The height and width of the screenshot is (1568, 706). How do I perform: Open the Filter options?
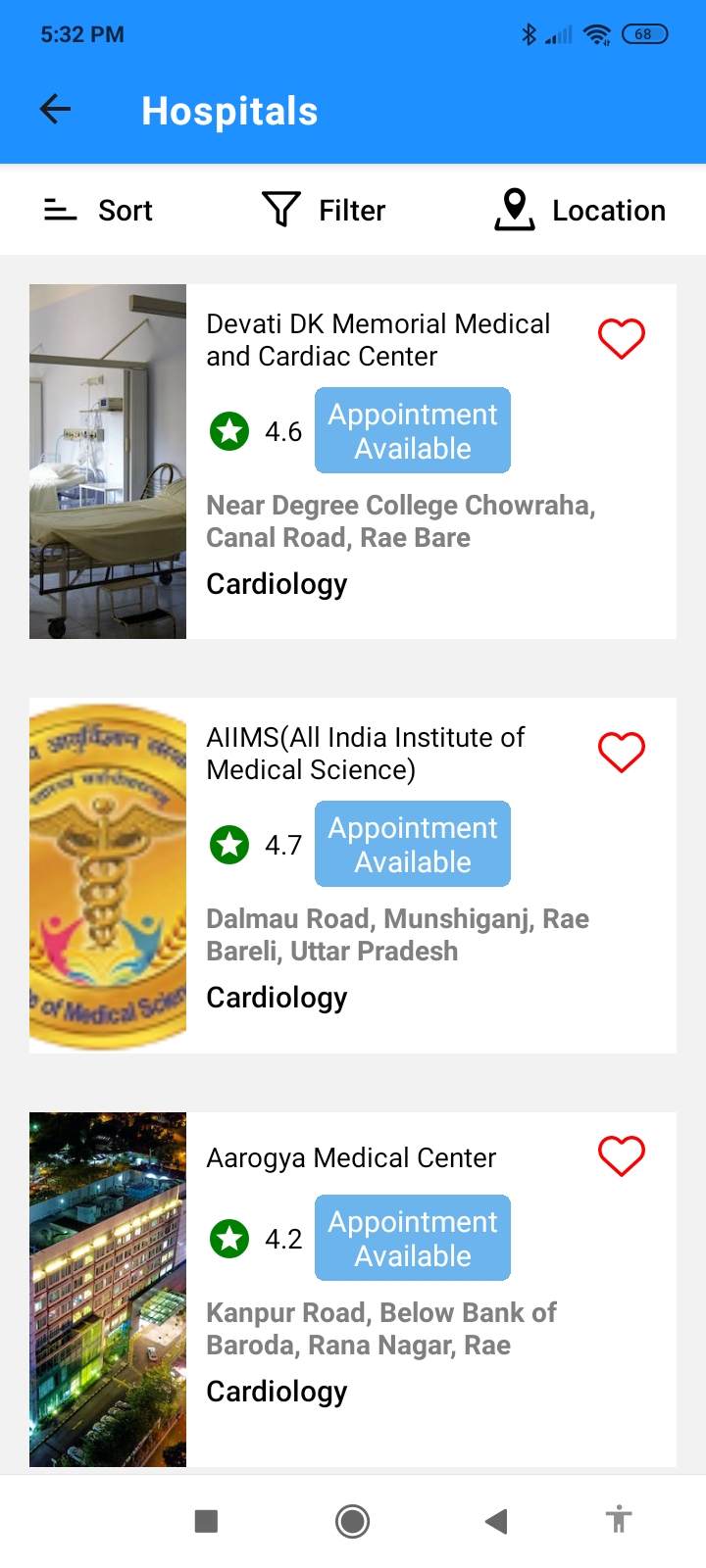tap(325, 210)
